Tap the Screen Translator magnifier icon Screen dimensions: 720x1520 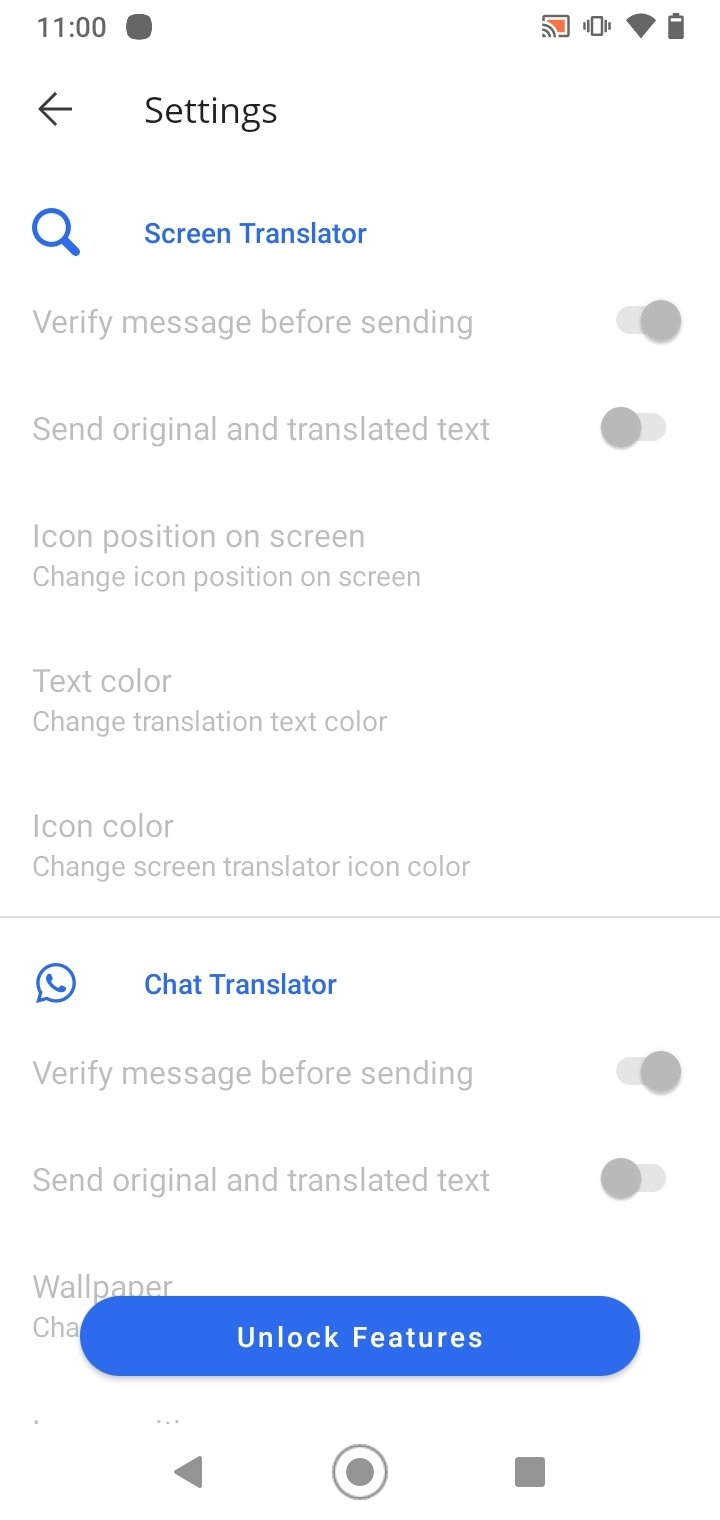[x=56, y=231]
